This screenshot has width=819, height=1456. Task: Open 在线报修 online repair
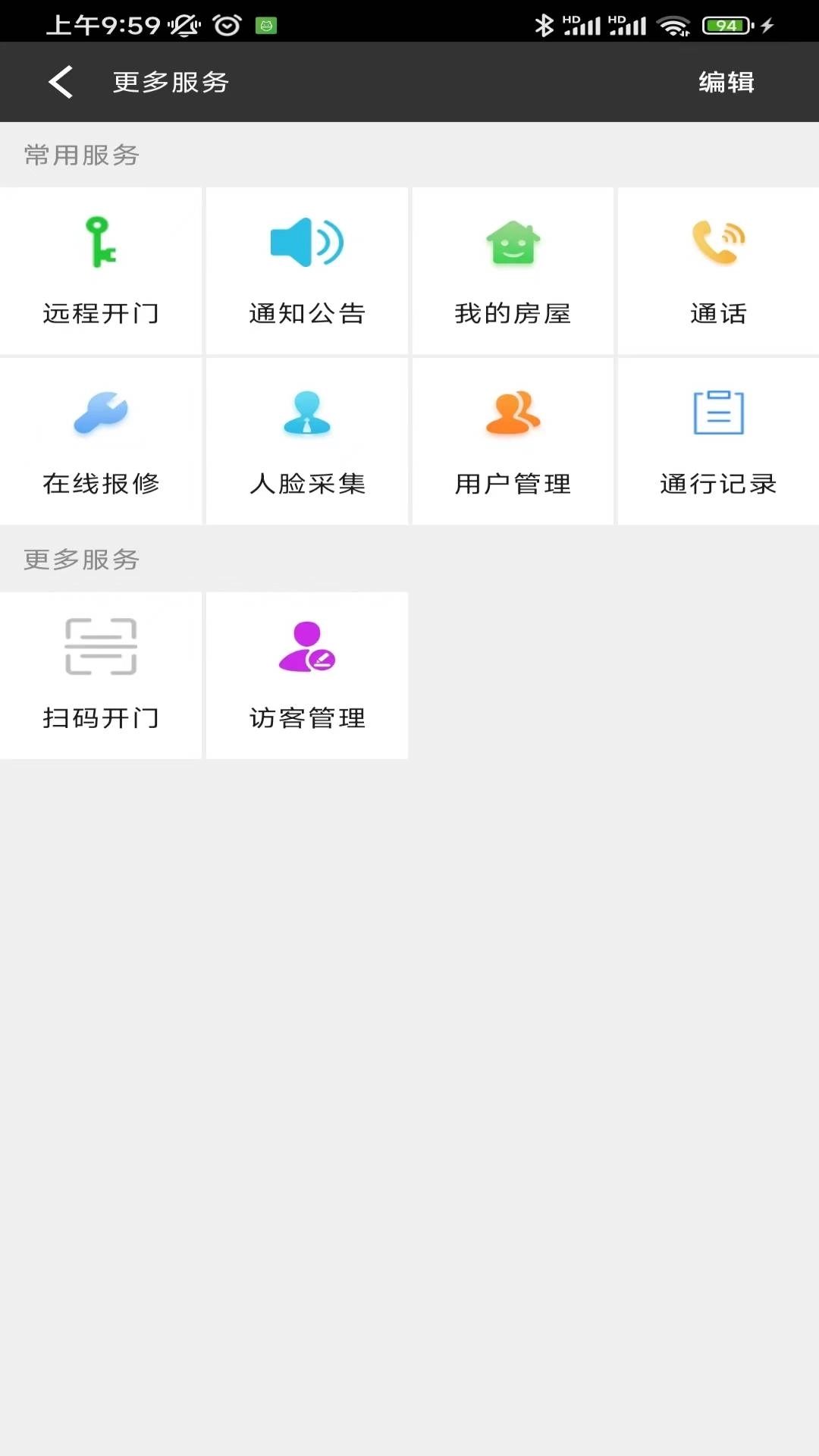pyautogui.click(x=101, y=441)
